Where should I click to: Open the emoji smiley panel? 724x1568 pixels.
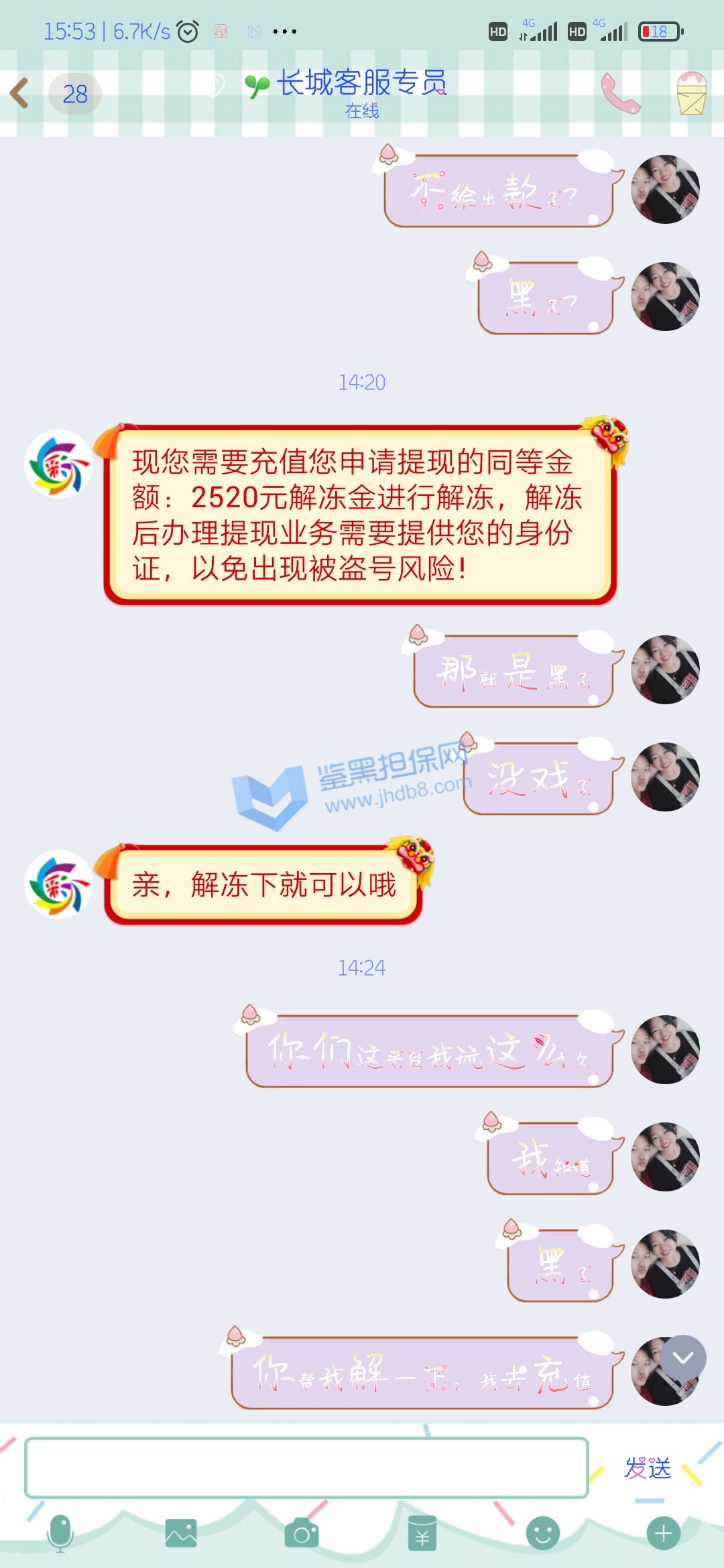point(543,1533)
